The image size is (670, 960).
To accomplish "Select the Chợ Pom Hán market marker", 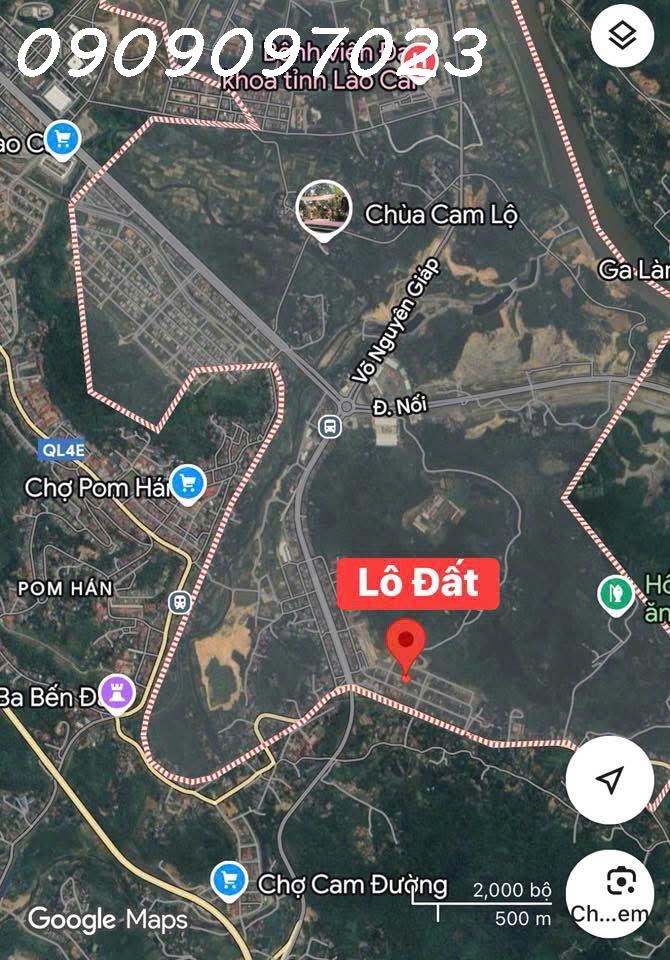I will tap(187, 484).
